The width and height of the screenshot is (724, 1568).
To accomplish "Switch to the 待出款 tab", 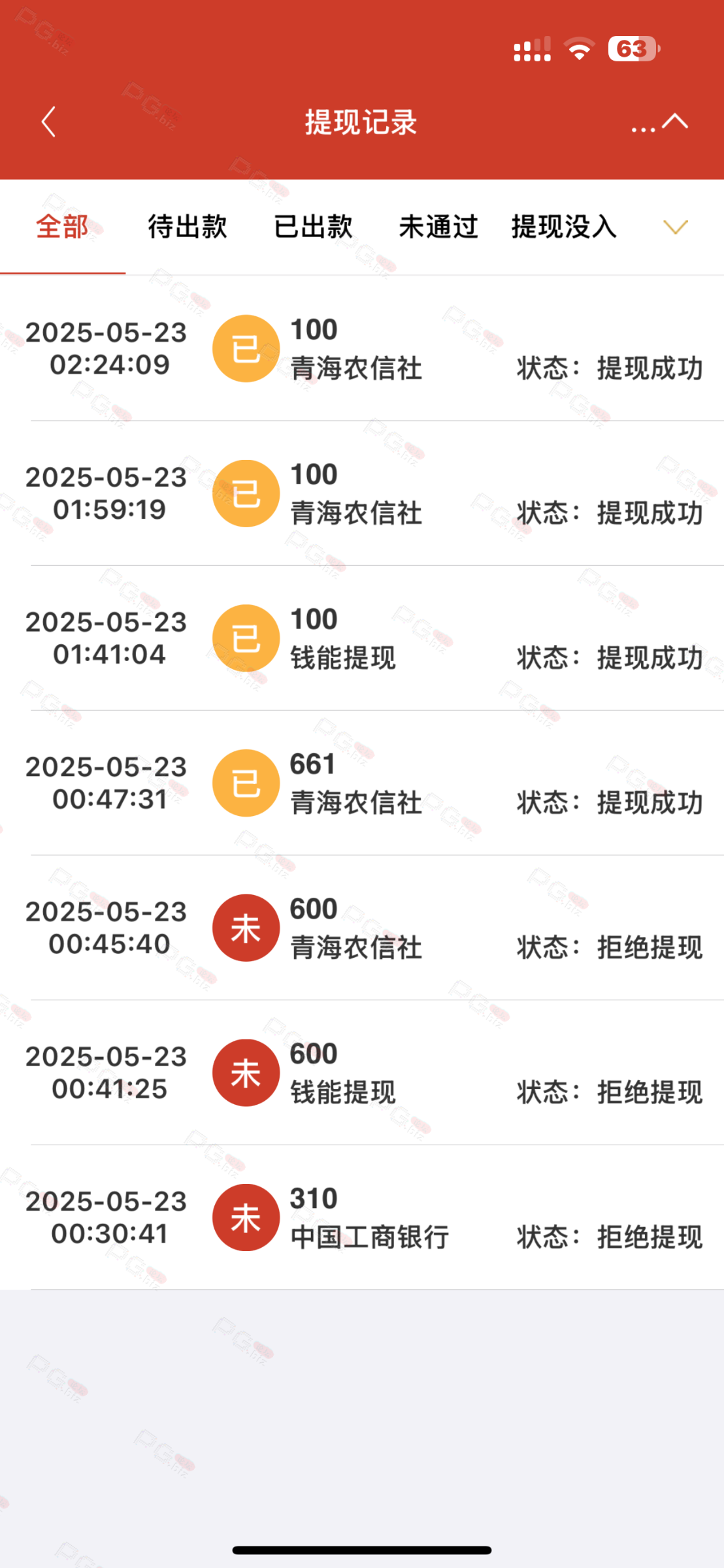I will click(188, 227).
